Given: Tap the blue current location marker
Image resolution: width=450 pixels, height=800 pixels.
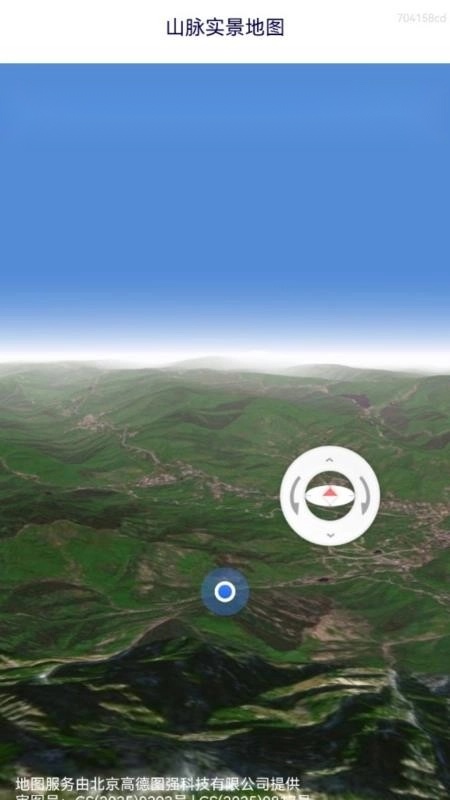Looking at the screenshot, I should 225,592.
